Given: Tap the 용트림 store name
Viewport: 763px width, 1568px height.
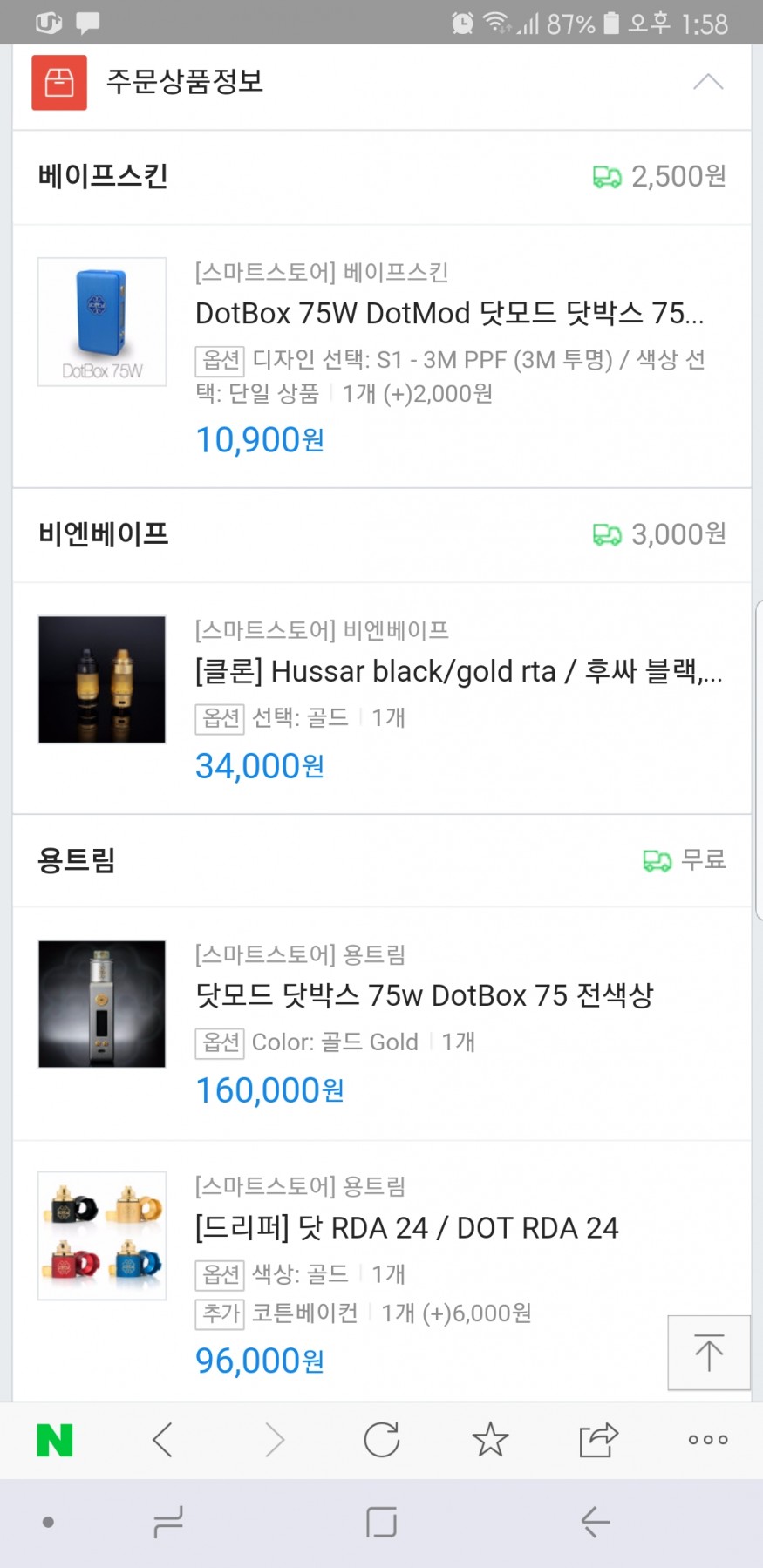Looking at the screenshot, I should 77,860.
